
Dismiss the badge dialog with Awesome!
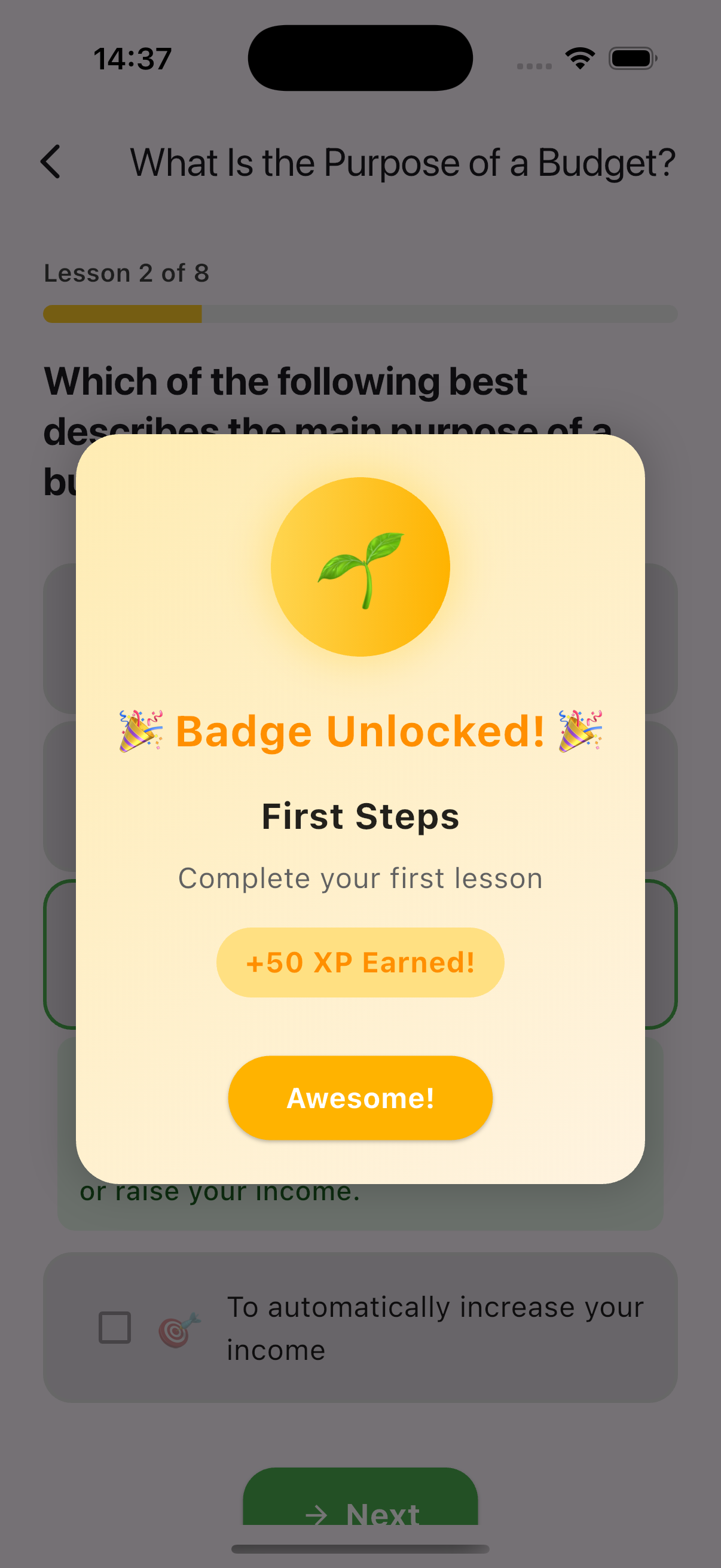[x=360, y=1097]
